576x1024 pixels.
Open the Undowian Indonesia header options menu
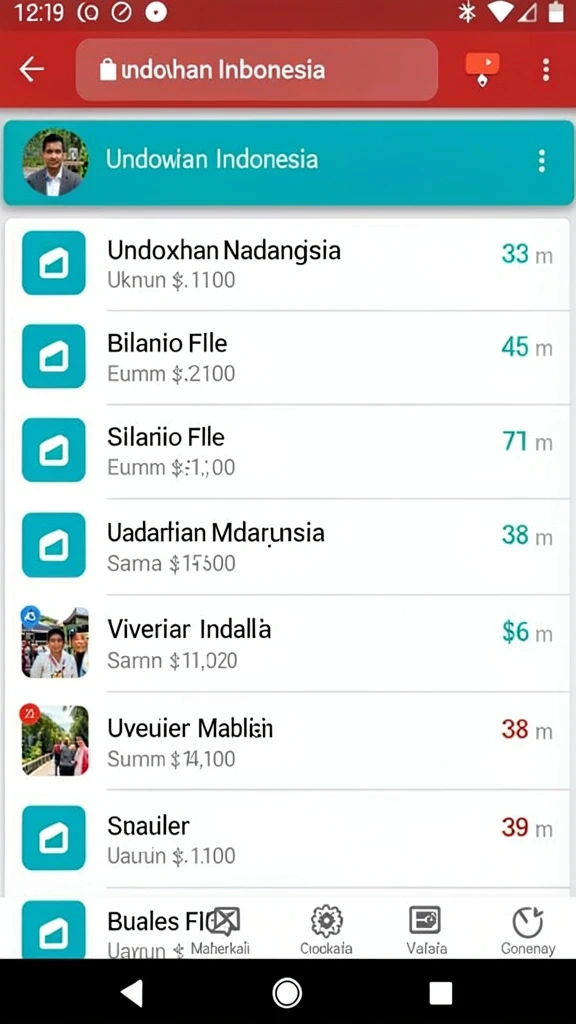pyautogui.click(x=541, y=161)
